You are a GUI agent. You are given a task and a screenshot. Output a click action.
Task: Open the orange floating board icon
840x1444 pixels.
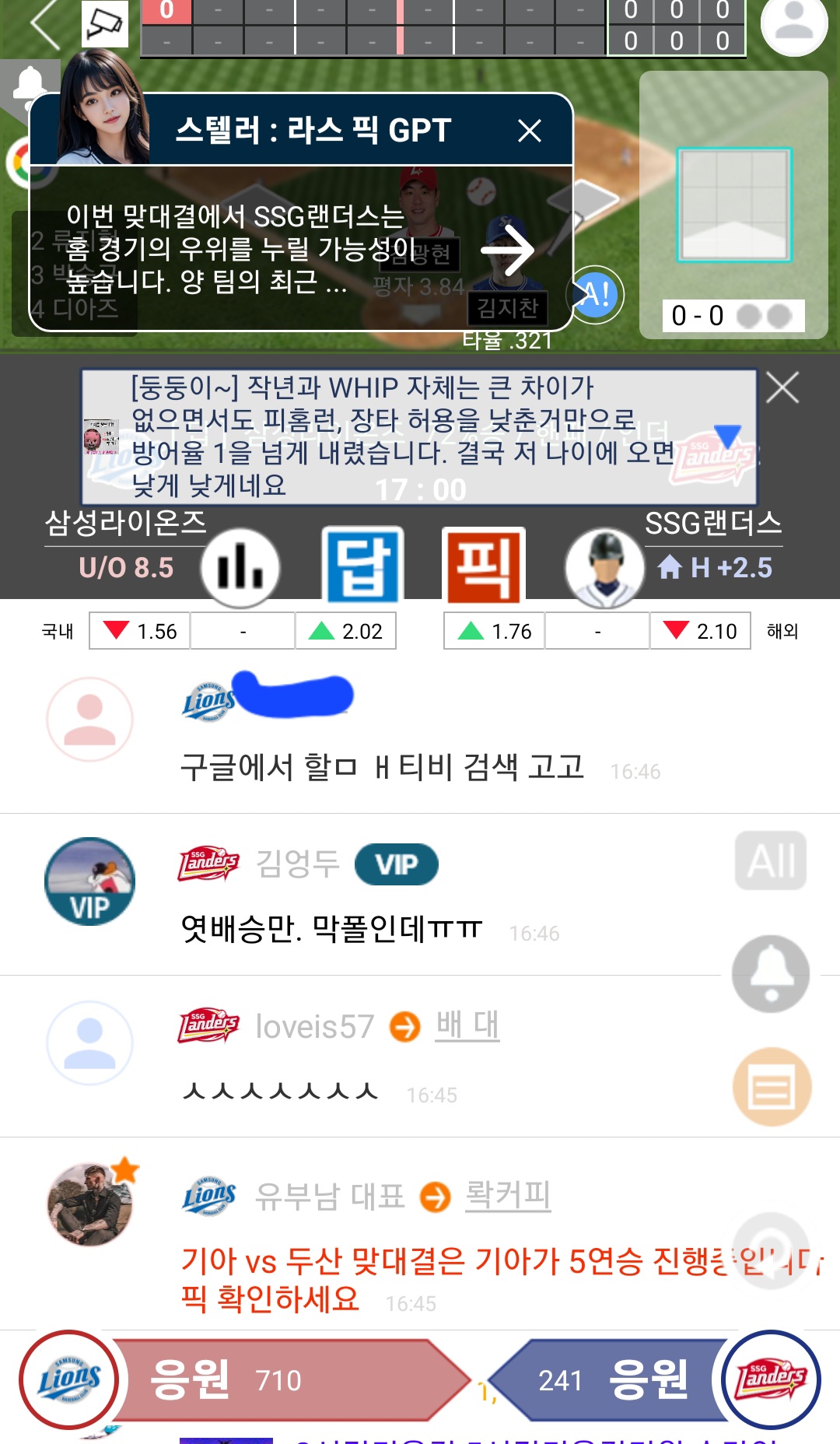pyautogui.click(x=772, y=1087)
